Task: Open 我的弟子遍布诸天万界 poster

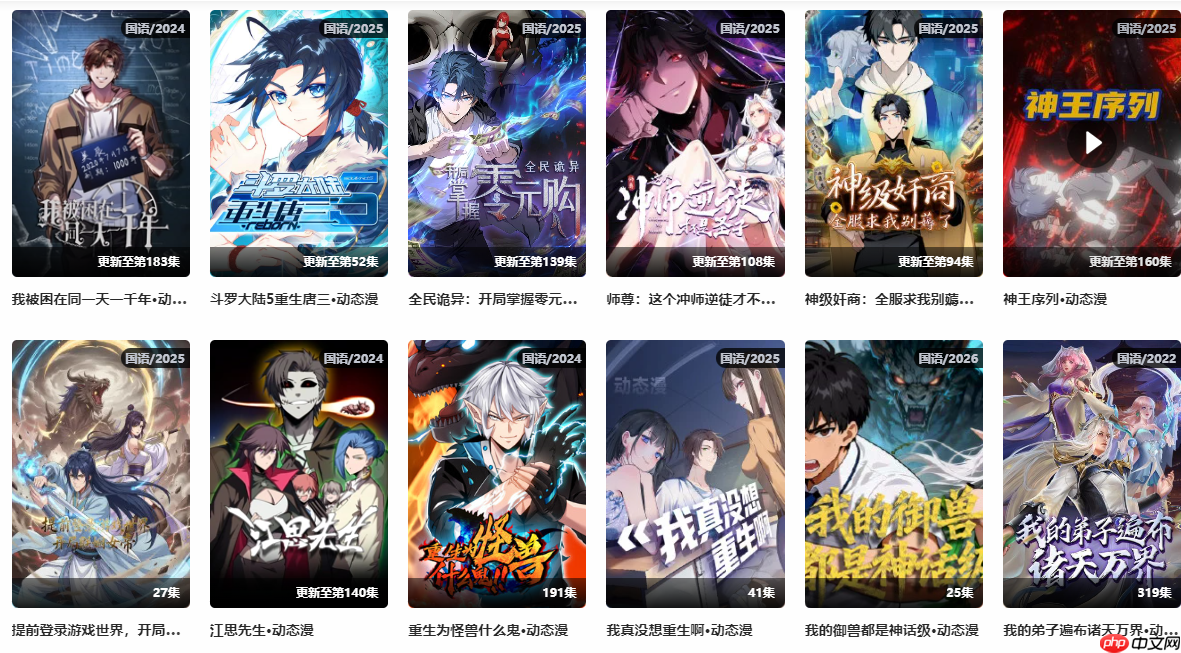Action: pos(1092,474)
